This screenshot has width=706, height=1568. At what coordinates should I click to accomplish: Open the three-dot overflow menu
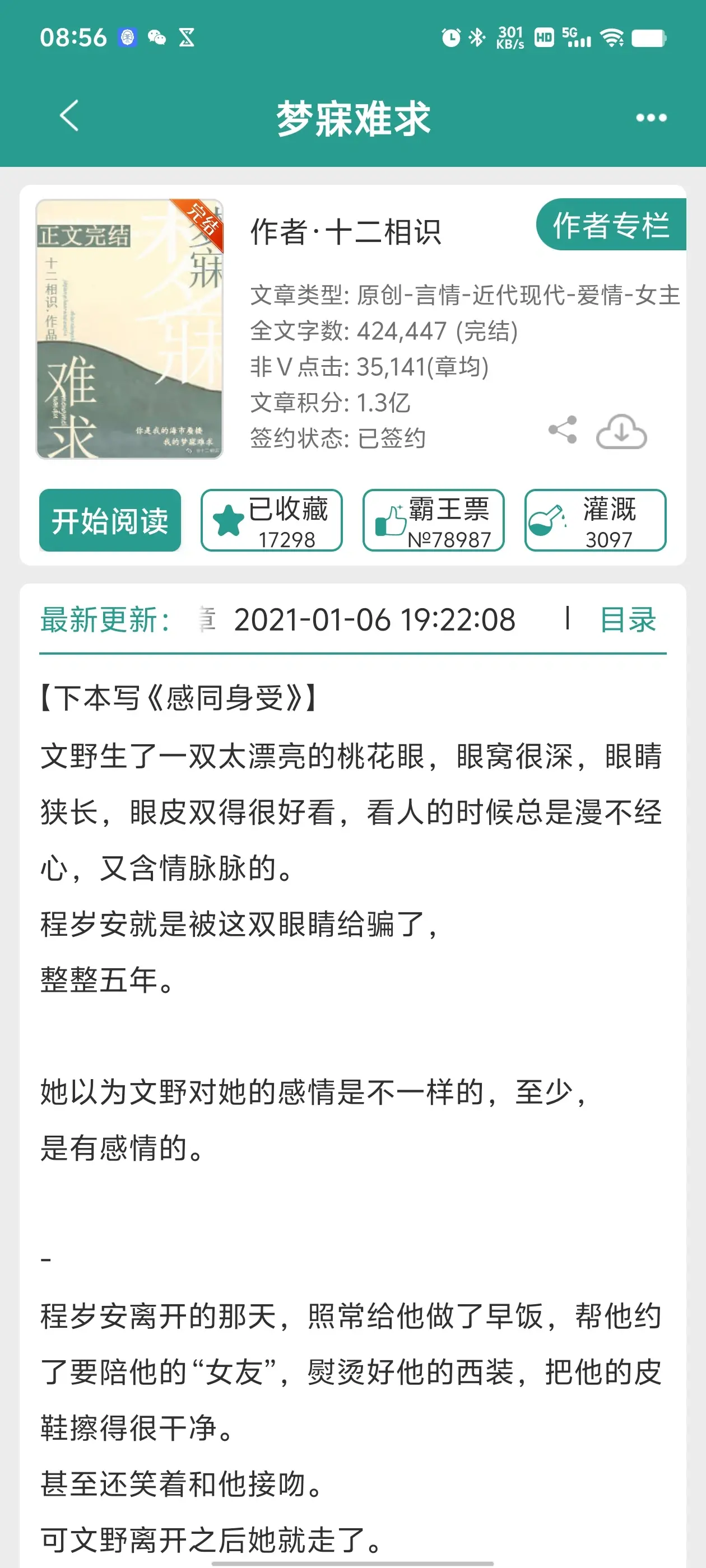coord(649,118)
